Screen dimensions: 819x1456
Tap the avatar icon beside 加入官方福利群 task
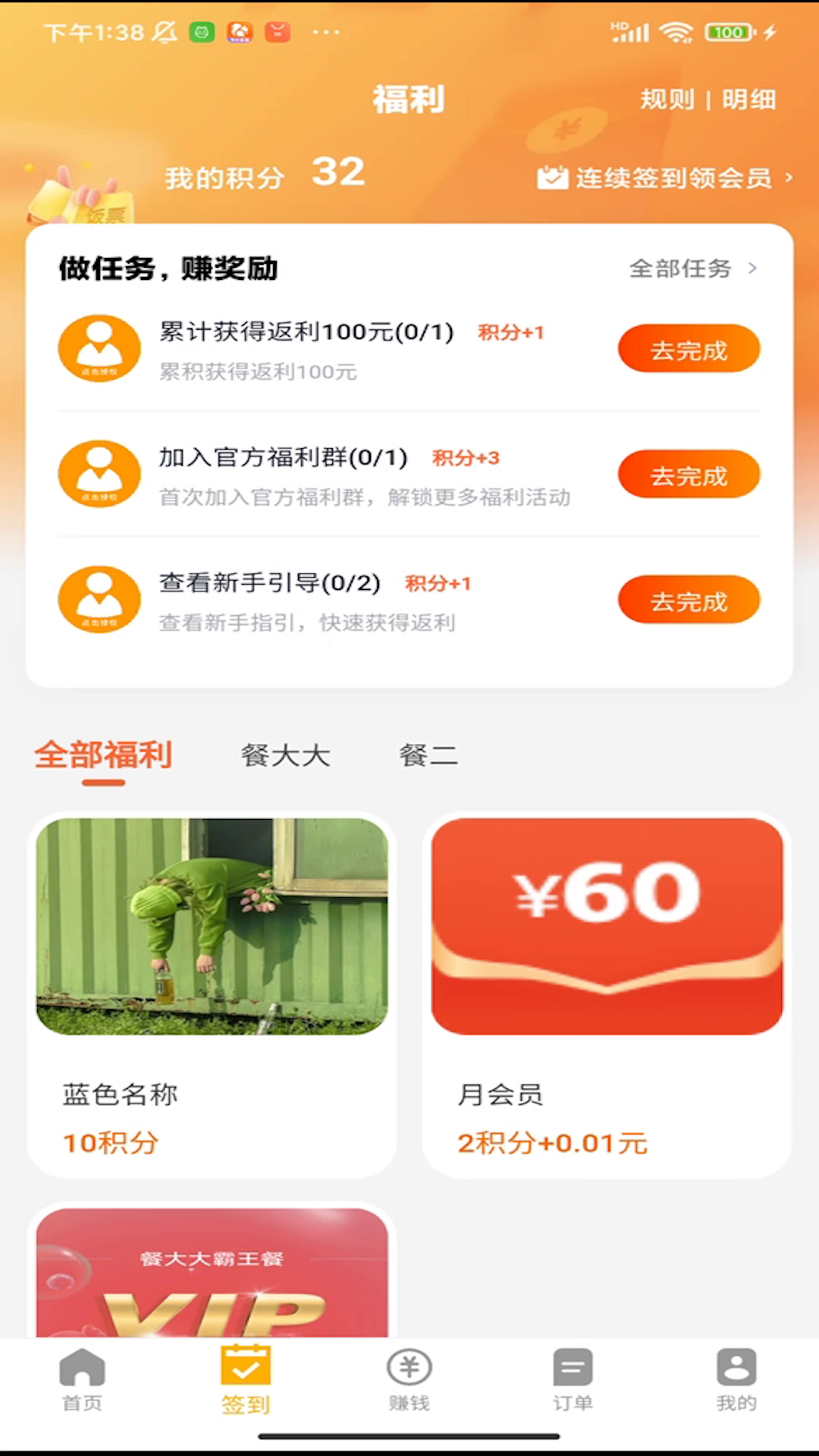tap(99, 474)
